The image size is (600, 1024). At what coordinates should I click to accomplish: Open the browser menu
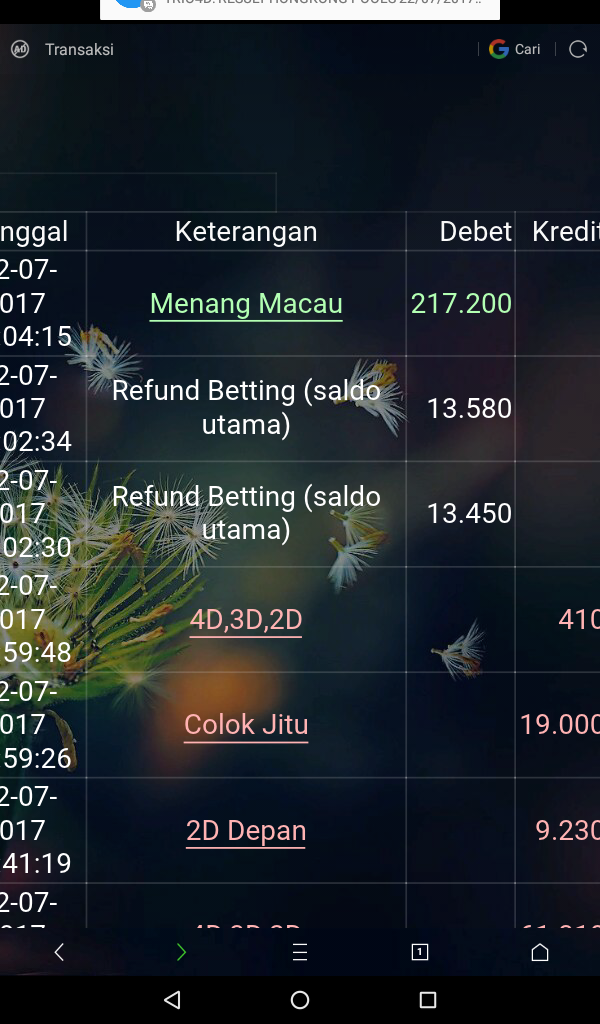coord(300,953)
